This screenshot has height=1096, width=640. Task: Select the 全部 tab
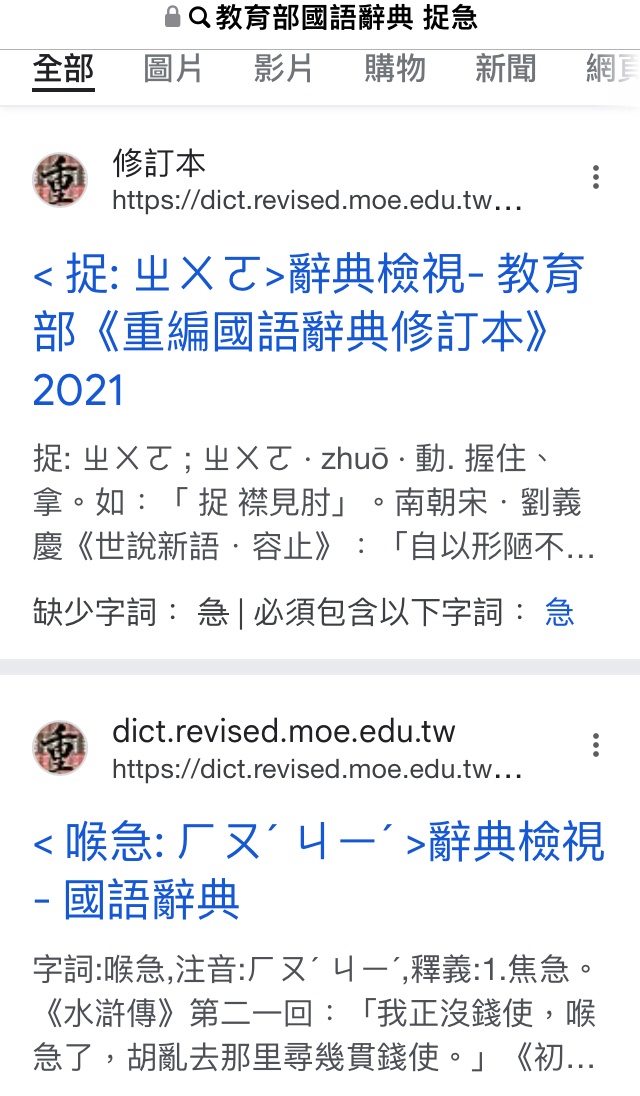coord(64,69)
